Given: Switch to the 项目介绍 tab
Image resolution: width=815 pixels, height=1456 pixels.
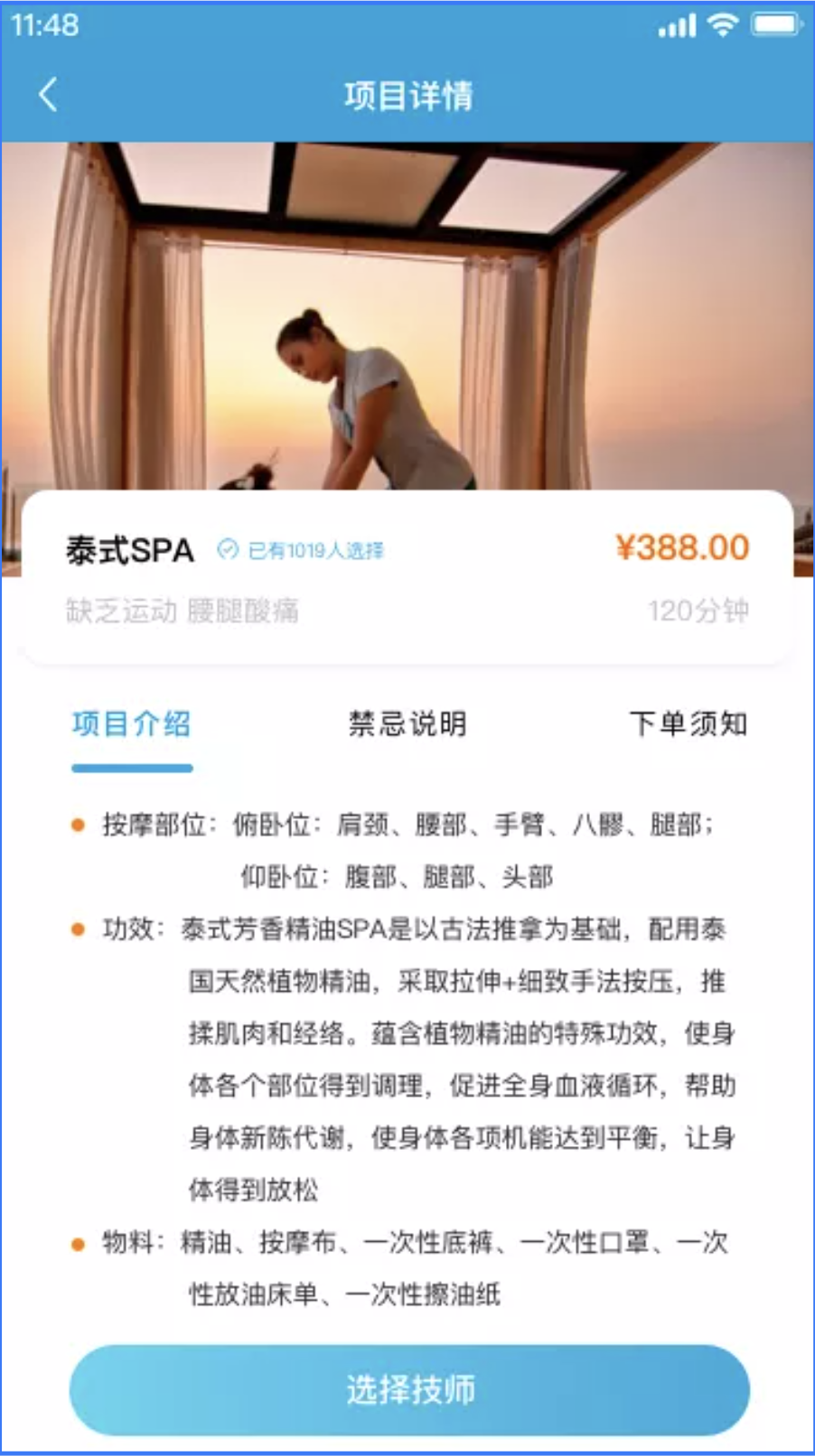Looking at the screenshot, I should pos(132,724).
